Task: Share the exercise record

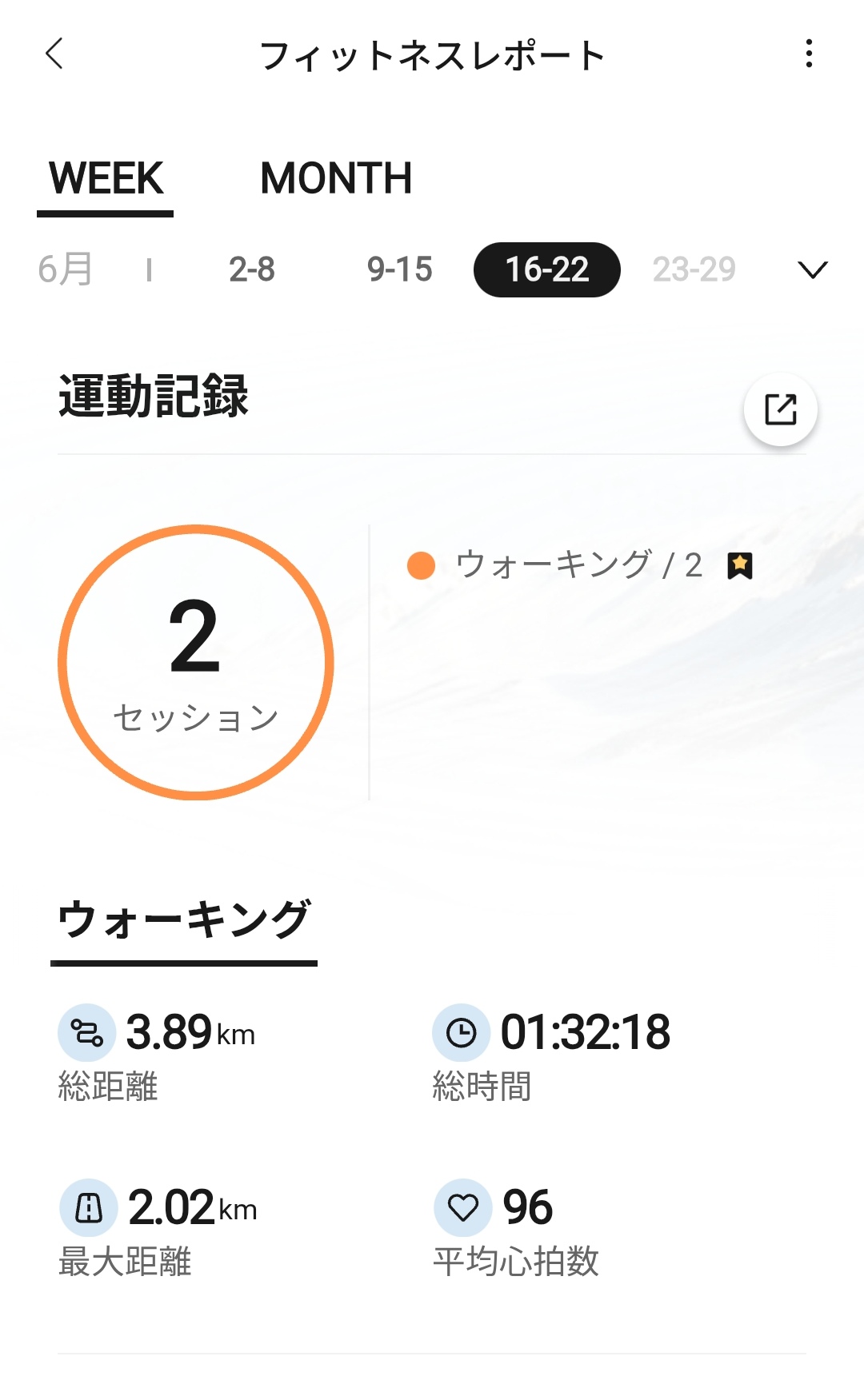Action: coord(780,409)
